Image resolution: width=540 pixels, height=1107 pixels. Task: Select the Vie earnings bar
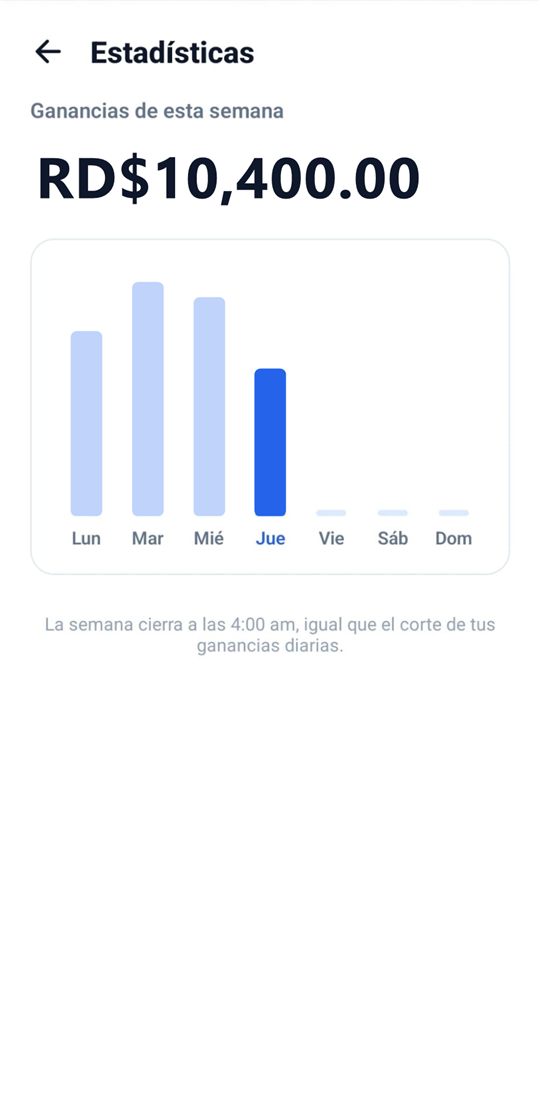331,513
